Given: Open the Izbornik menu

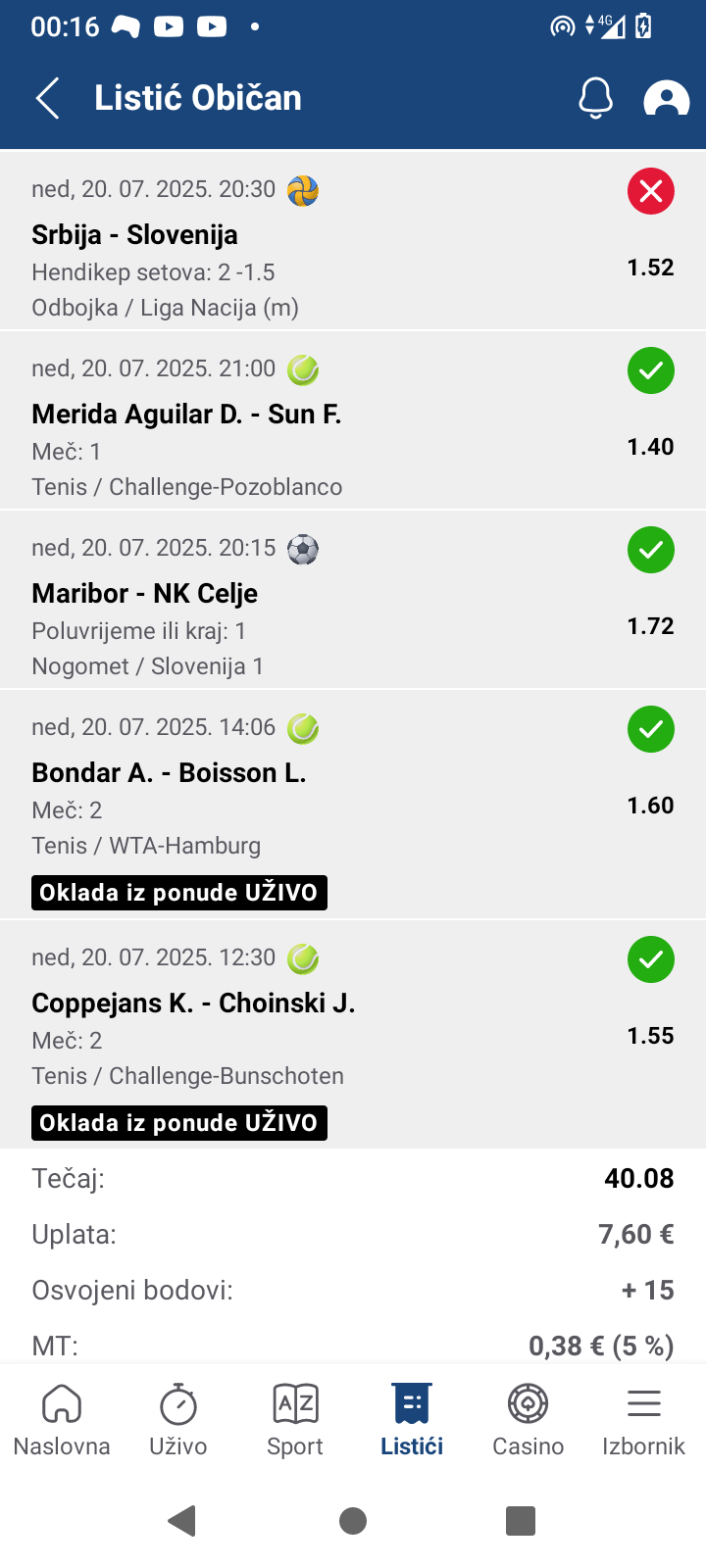Looking at the screenshot, I should coord(643,1420).
